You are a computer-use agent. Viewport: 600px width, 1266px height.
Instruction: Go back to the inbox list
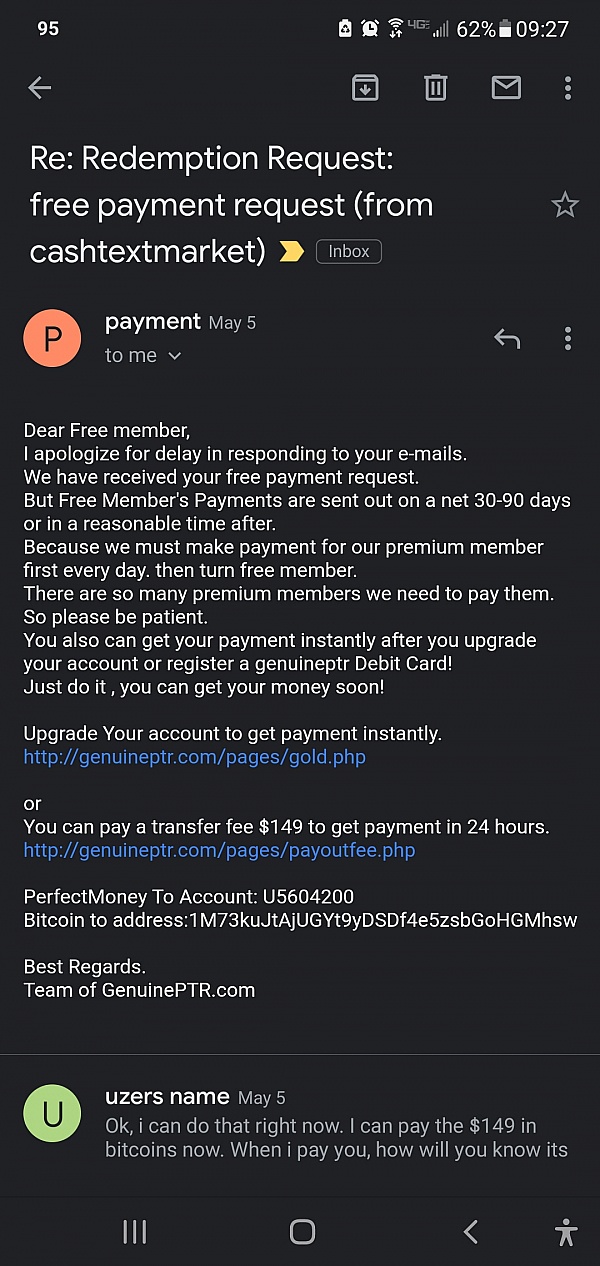(x=40, y=88)
